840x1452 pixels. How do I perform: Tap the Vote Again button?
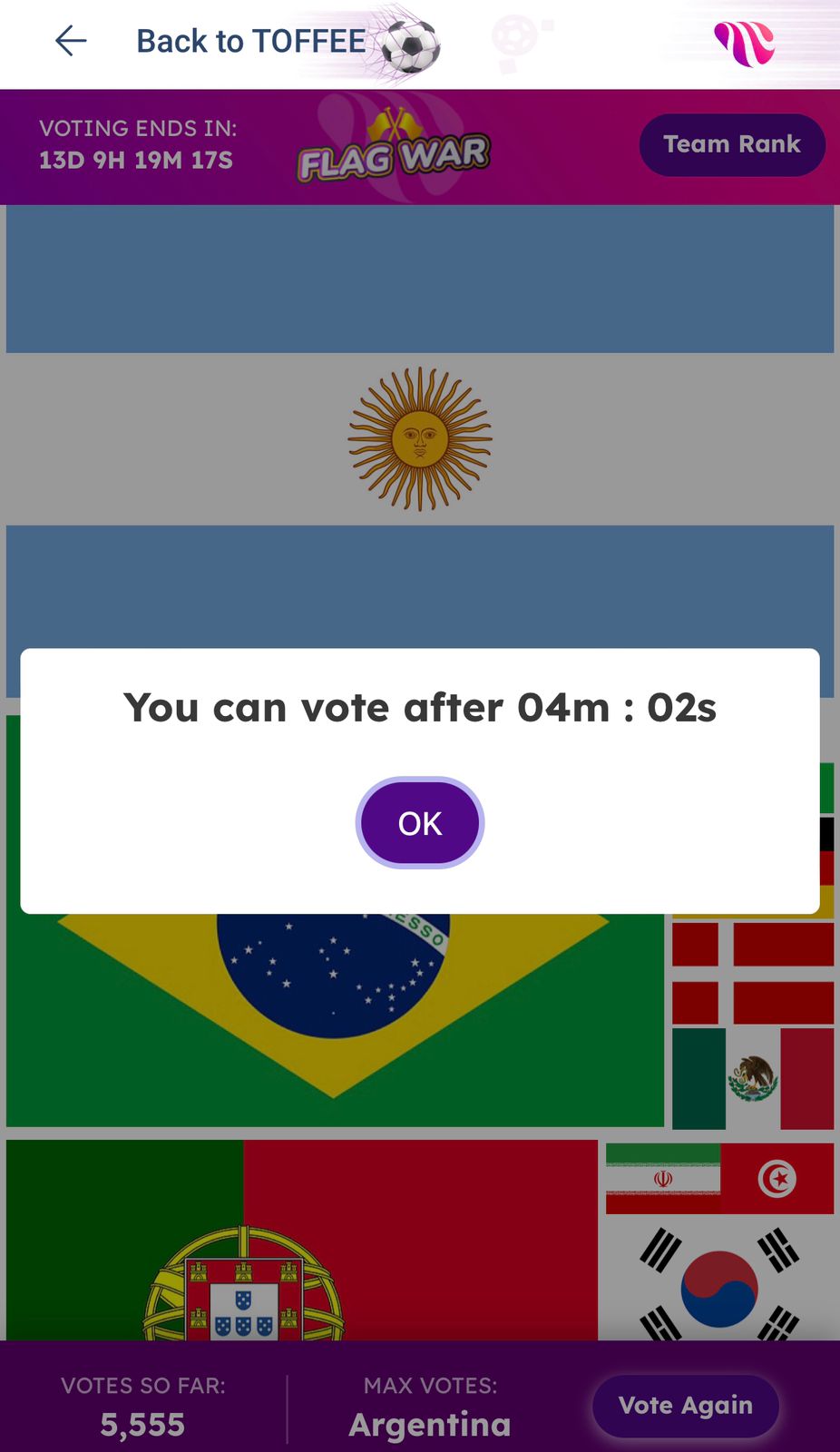(x=686, y=1406)
